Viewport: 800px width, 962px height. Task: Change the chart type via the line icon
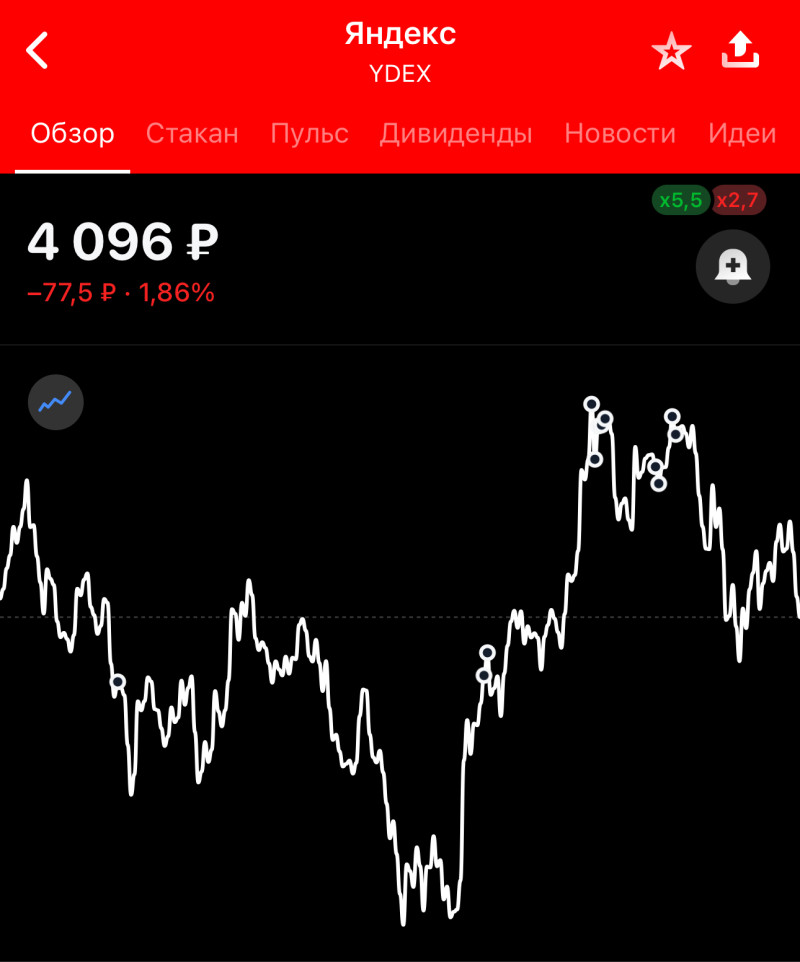56,402
